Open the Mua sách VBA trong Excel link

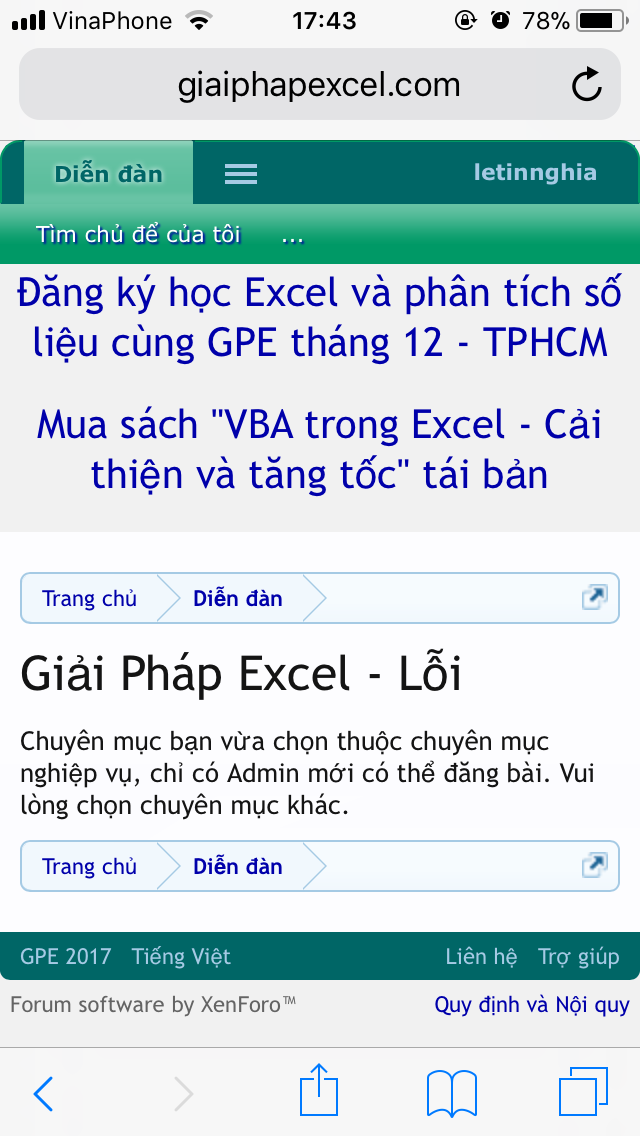click(320, 449)
